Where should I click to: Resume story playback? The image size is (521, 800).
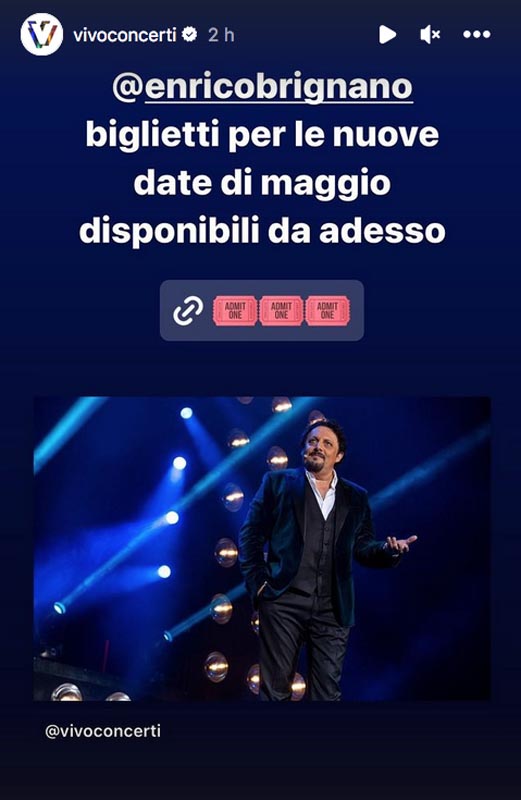pyautogui.click(x=387, y=35)
